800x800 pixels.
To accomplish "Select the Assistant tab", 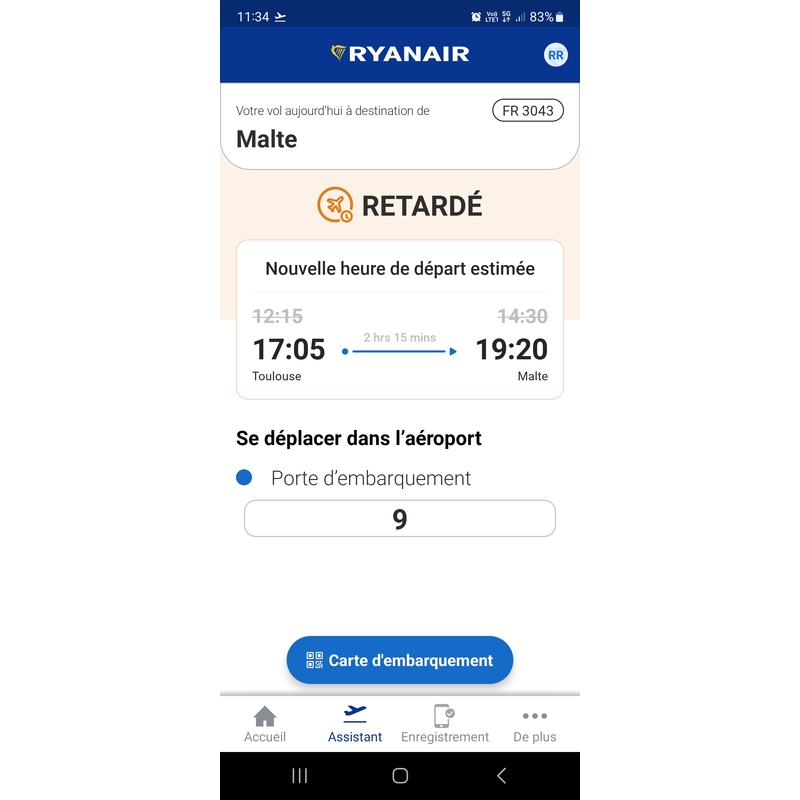I will coord(355,723).
